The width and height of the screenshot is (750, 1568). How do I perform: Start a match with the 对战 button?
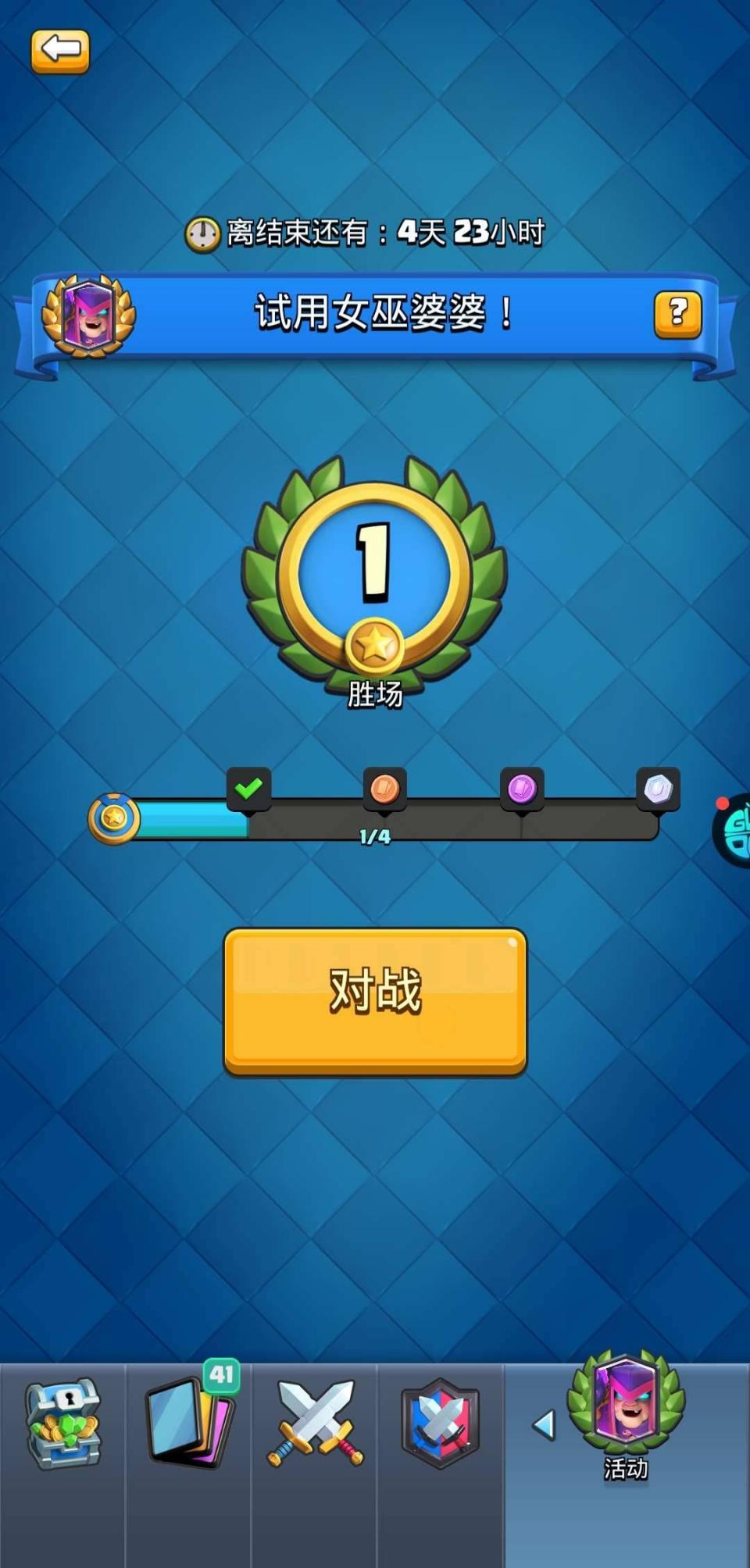[x=375, y=1000]
